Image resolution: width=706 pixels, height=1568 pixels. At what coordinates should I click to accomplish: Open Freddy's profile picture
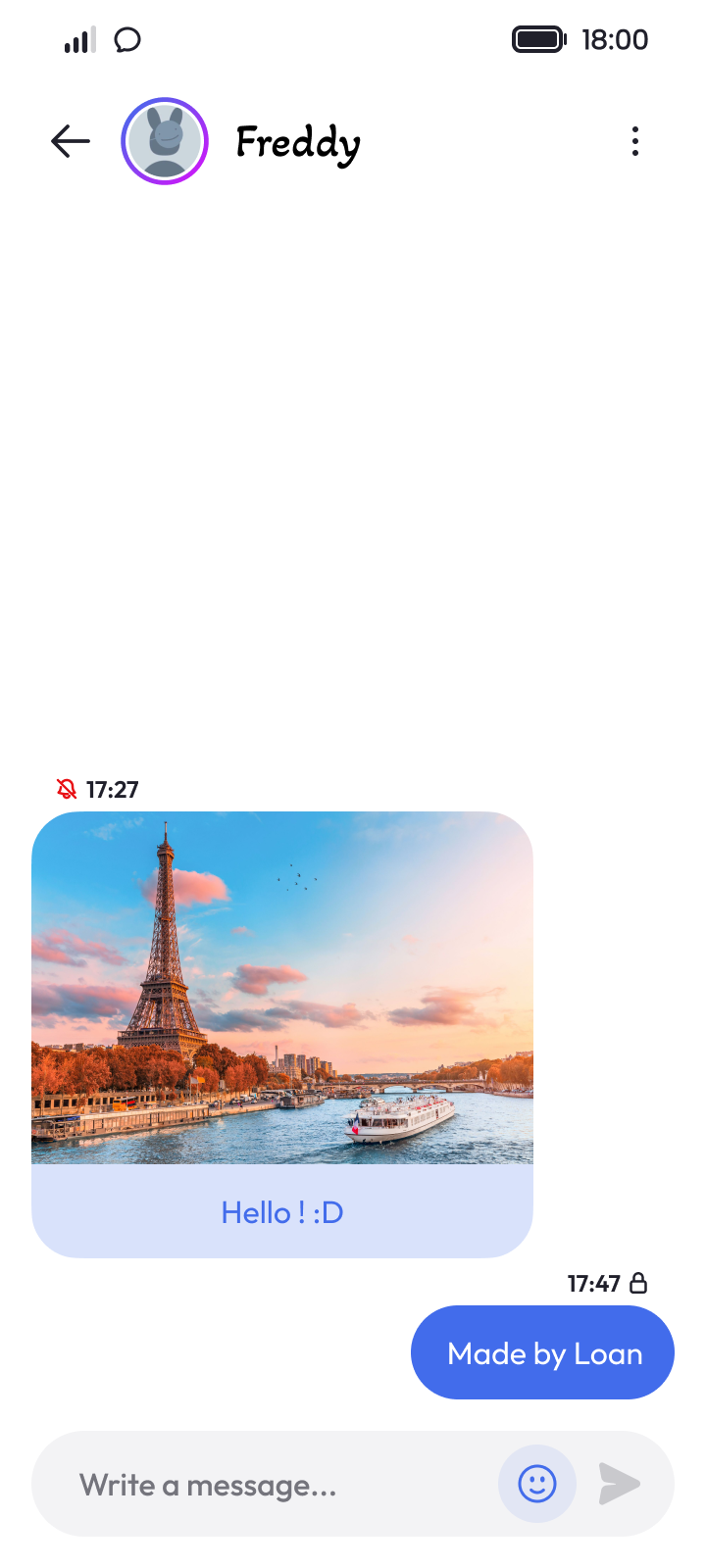click(165, 141)
